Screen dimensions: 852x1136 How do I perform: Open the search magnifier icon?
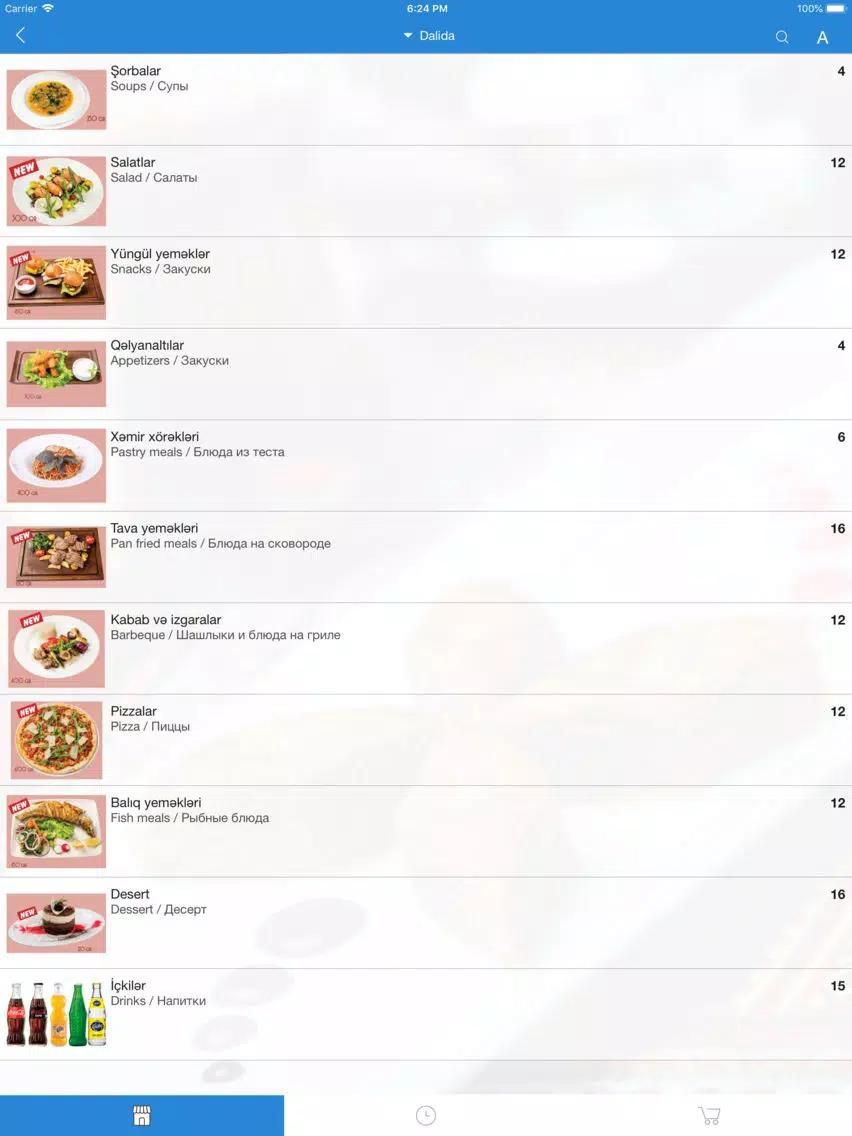click(782, 37)
